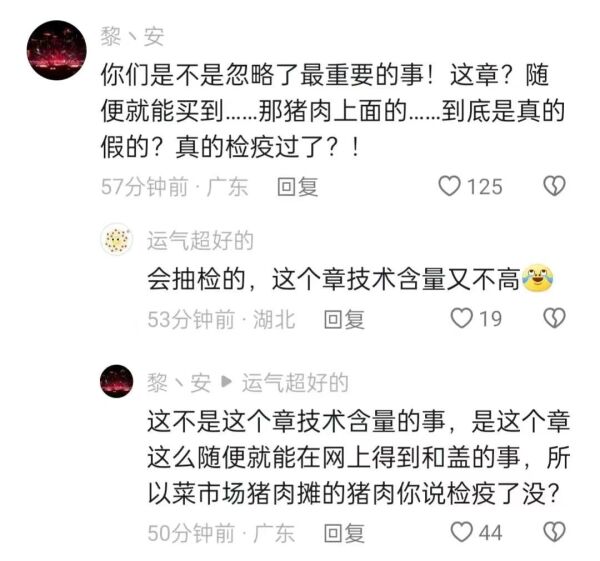Open the username 运气超好的 on the 53分钟前 comment
Image resolution: width=600 pixels, height=561 pixels.
tap(200, 241)
